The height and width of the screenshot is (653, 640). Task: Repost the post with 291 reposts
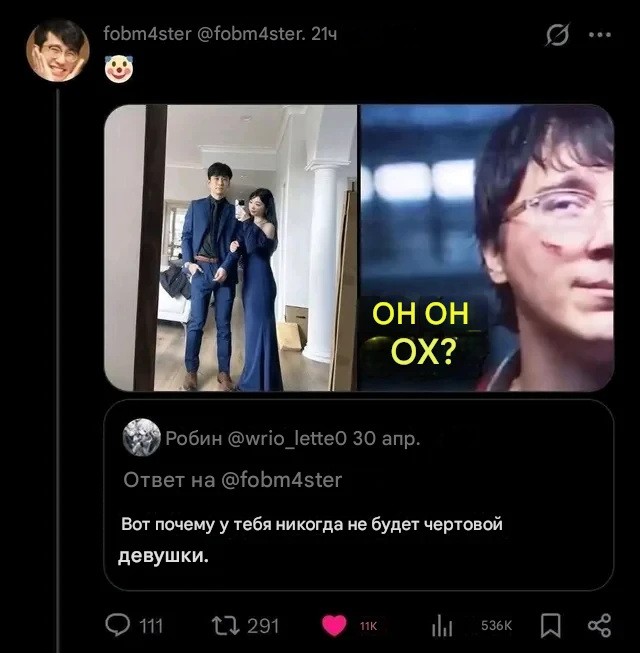tap(226, 626)
